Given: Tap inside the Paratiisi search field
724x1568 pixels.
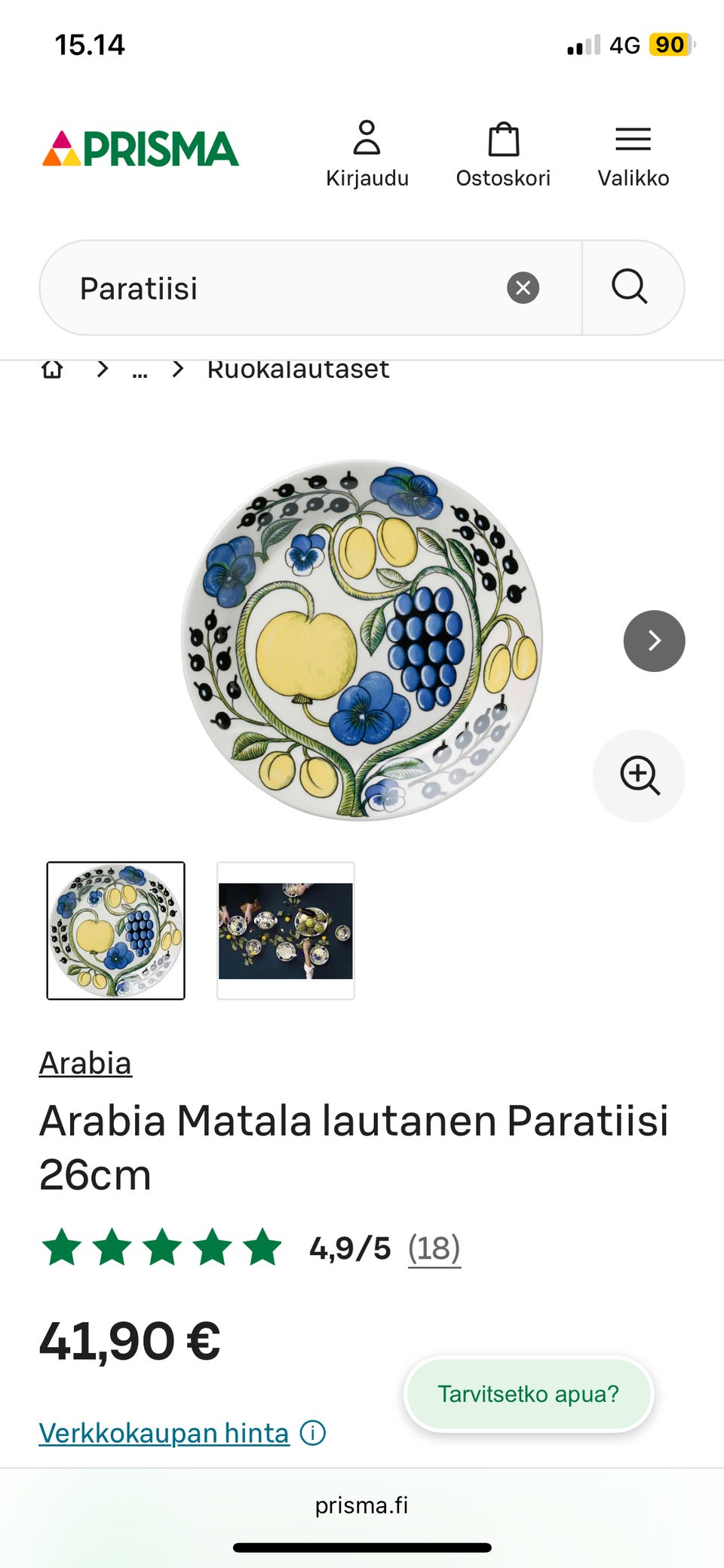Looking at the screenshot, I should tap(226, 287).
